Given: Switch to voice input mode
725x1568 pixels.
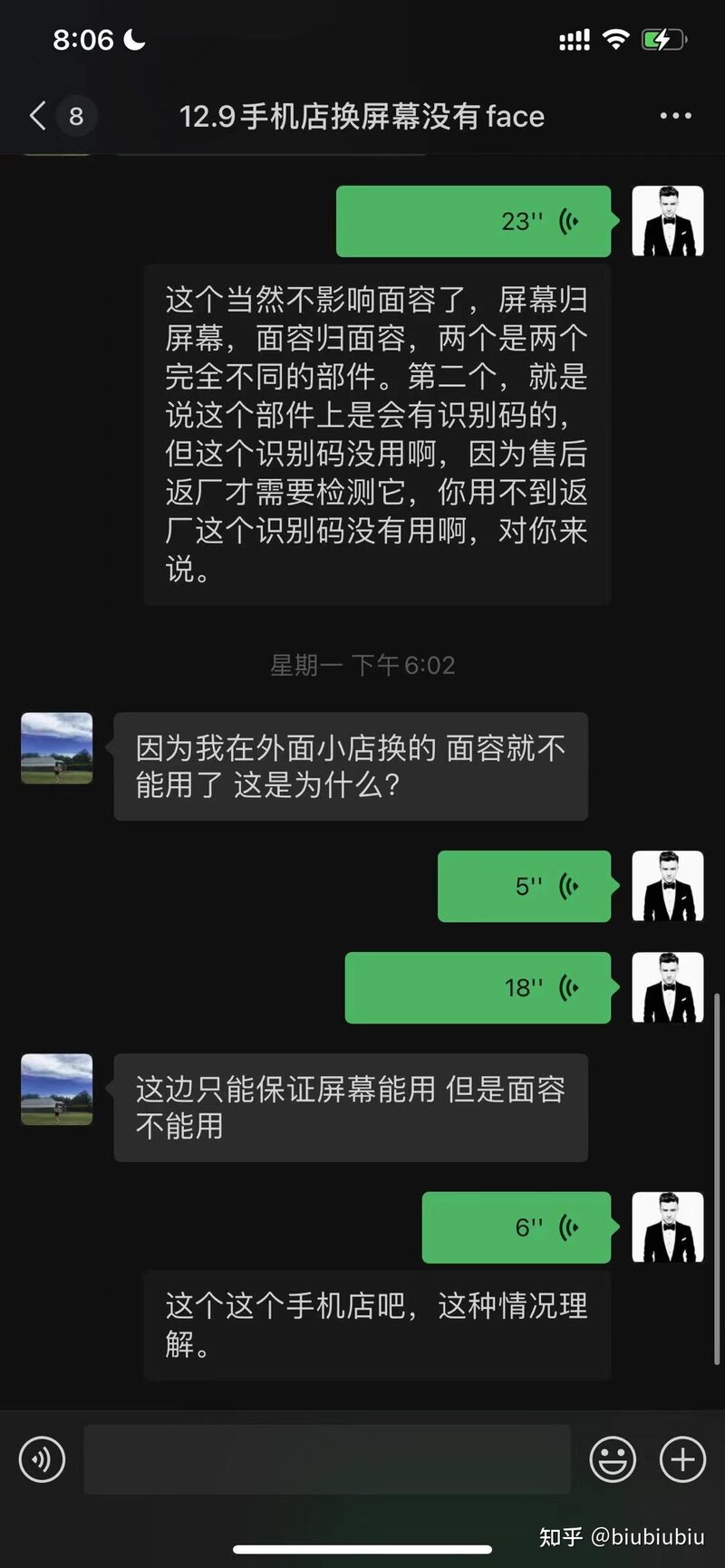Looking at the screenshot, I should pyautogui.click(x=42, y=1459).
